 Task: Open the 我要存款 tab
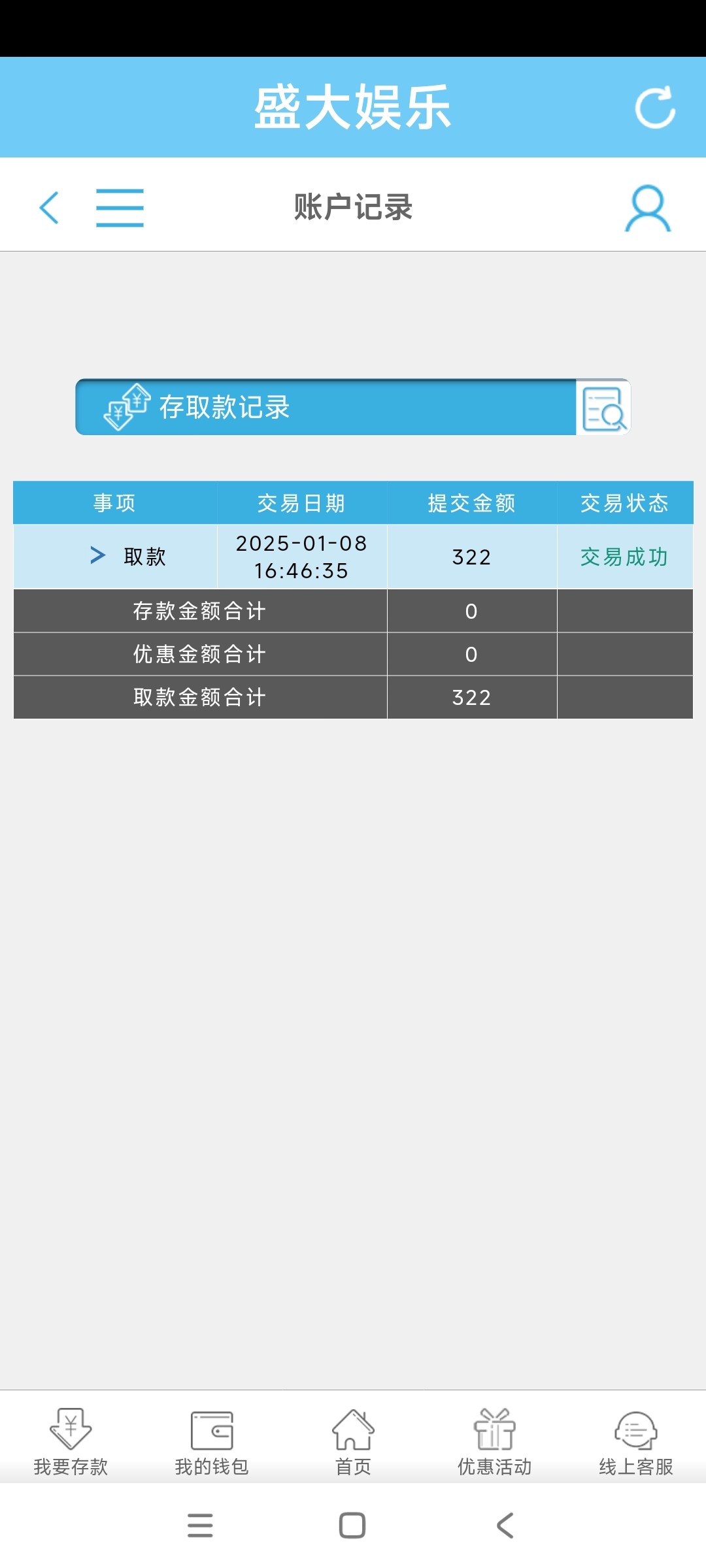(71, 1442)
